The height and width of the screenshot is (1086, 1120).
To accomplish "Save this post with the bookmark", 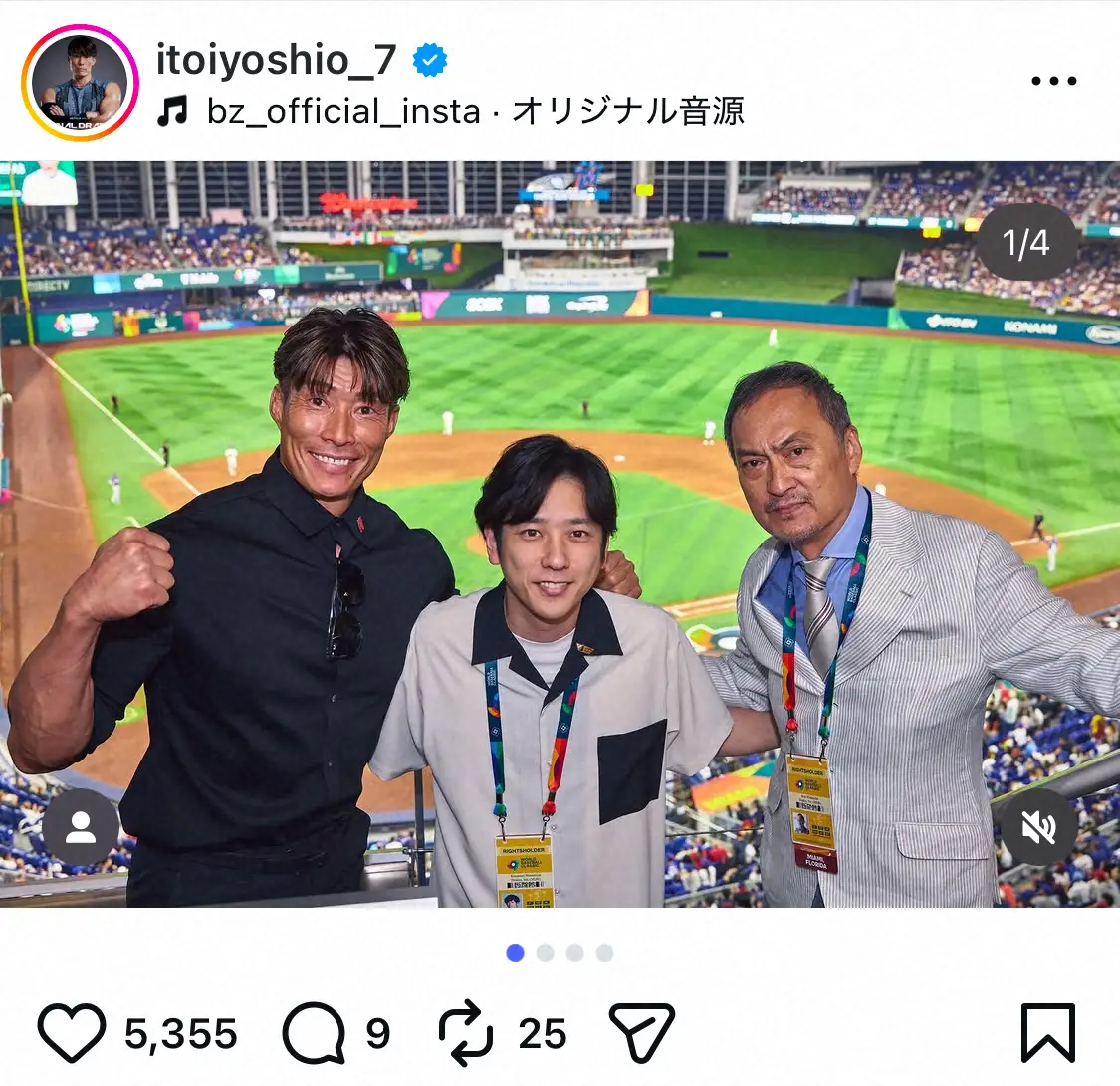I will pyautogui.click(x=1048, y=1033).
